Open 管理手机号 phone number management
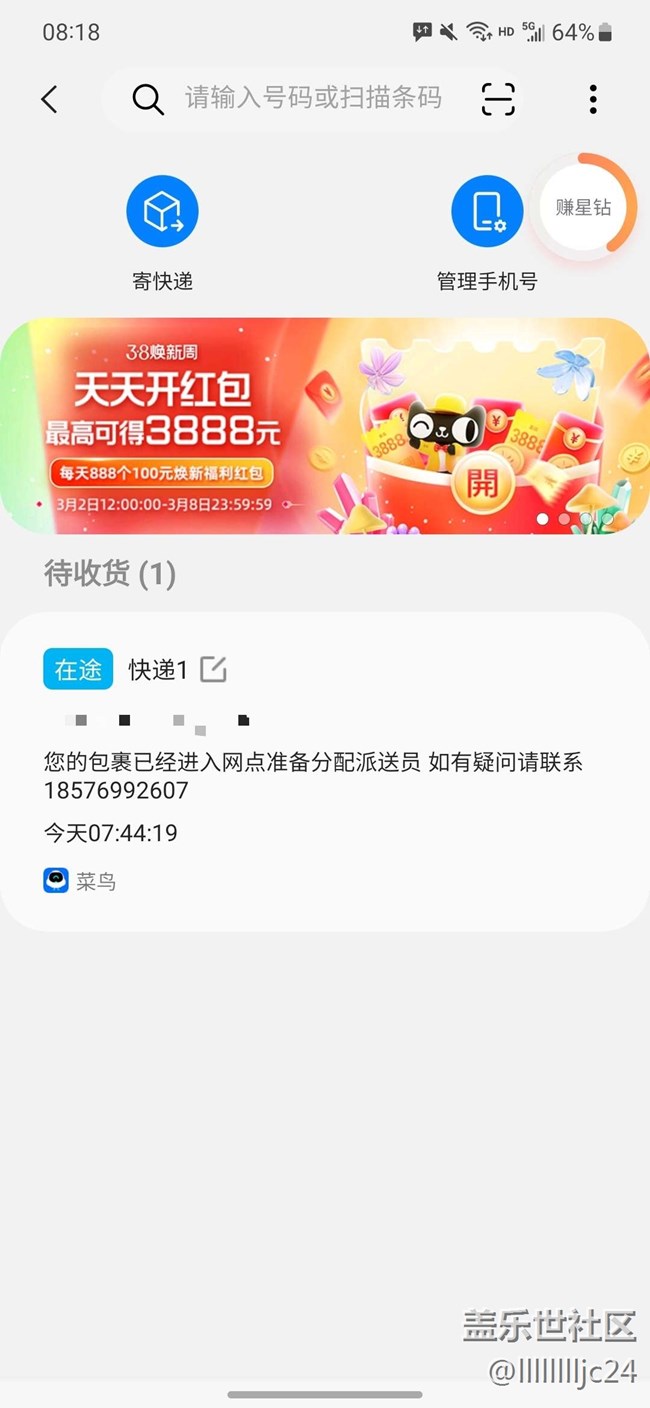The image size is (650, 1408). pos(487,212)
